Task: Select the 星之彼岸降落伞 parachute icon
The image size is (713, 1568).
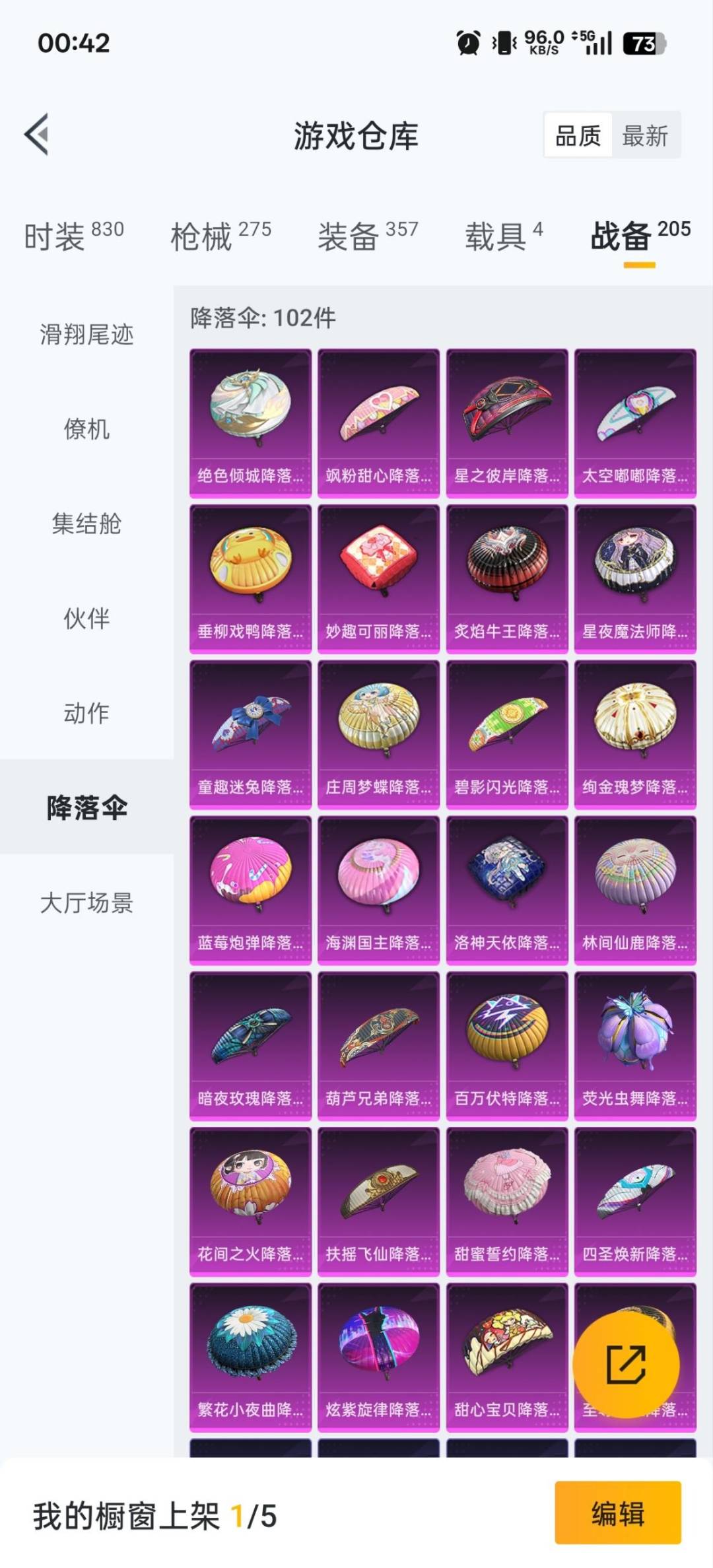Action: point(506,409)
